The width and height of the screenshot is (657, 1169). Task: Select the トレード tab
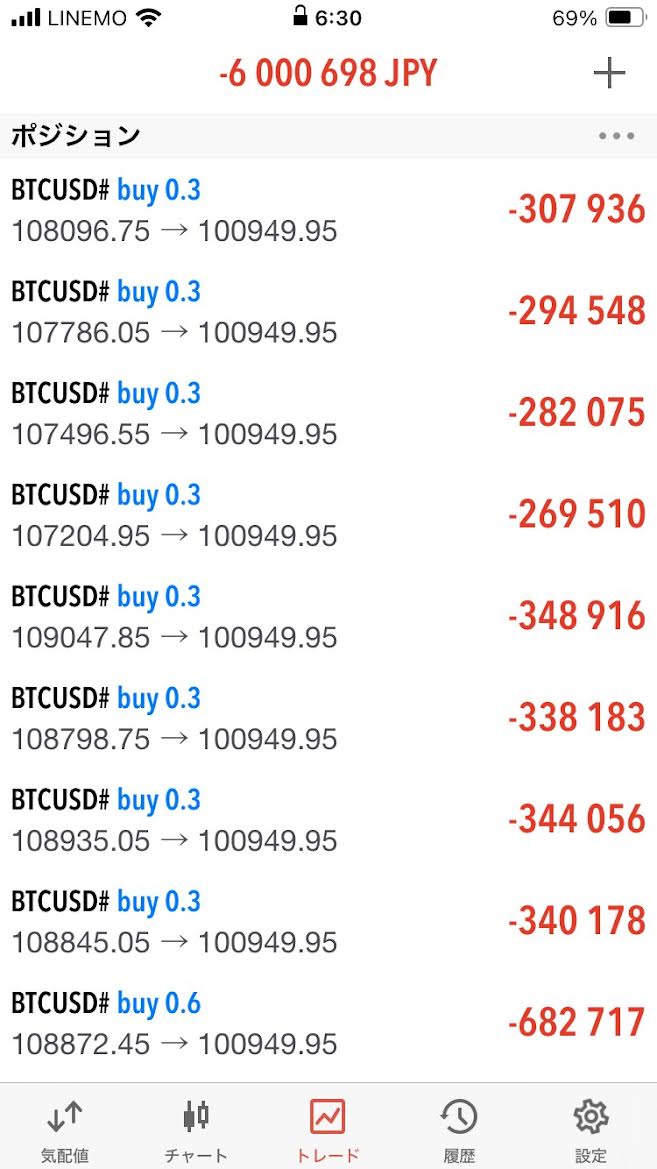pyautogui.click(x=328, y=1128)
